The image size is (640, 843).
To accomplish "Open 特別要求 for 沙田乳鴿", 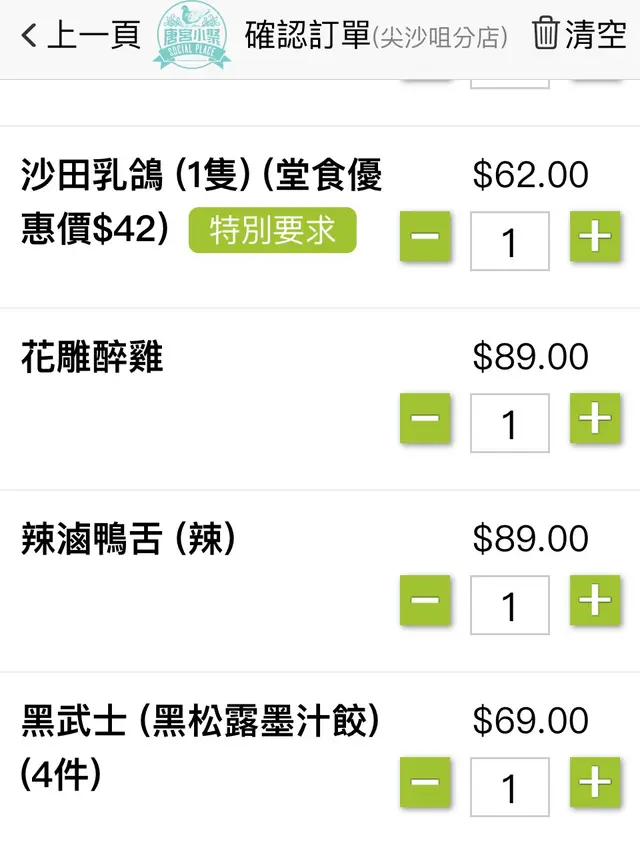I will [272, 230].
